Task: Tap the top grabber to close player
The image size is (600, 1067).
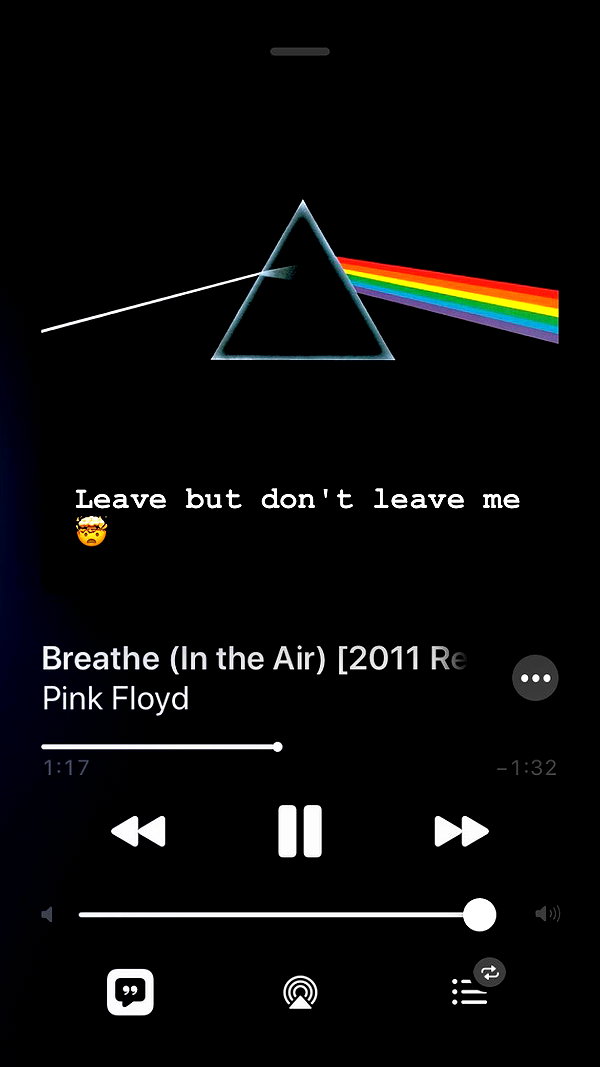Action: pyautogui.click(x=300, y=52)
